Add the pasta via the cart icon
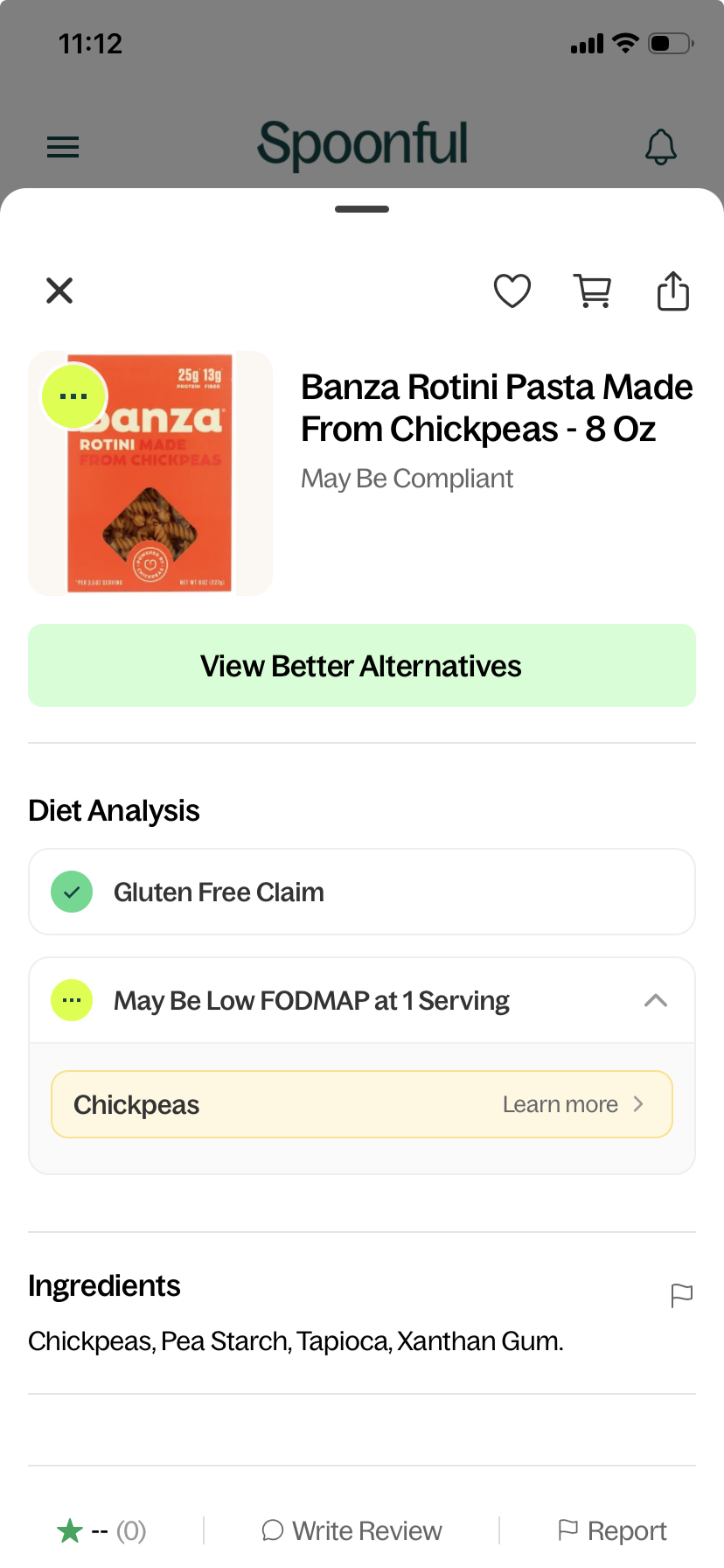724x1568 pixels. tap(592, 290)
